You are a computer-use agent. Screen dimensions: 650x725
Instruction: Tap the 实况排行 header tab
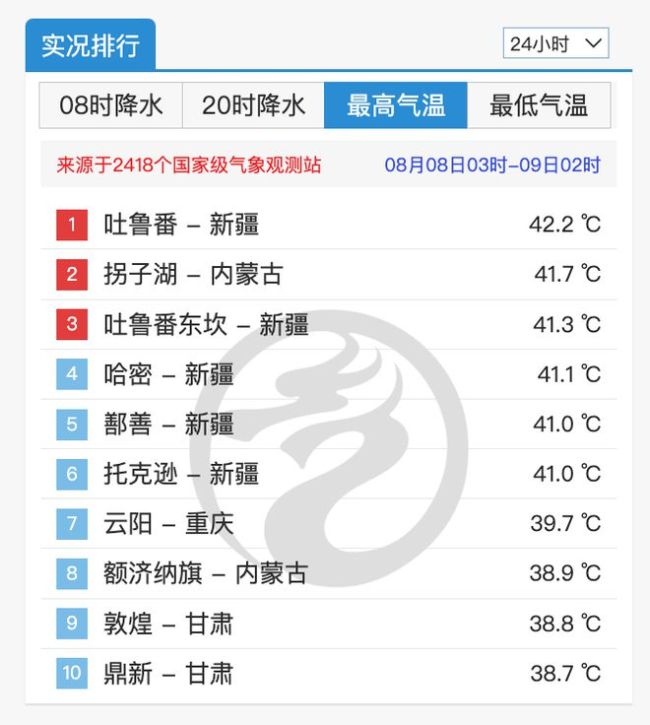(x=90, y=46)
